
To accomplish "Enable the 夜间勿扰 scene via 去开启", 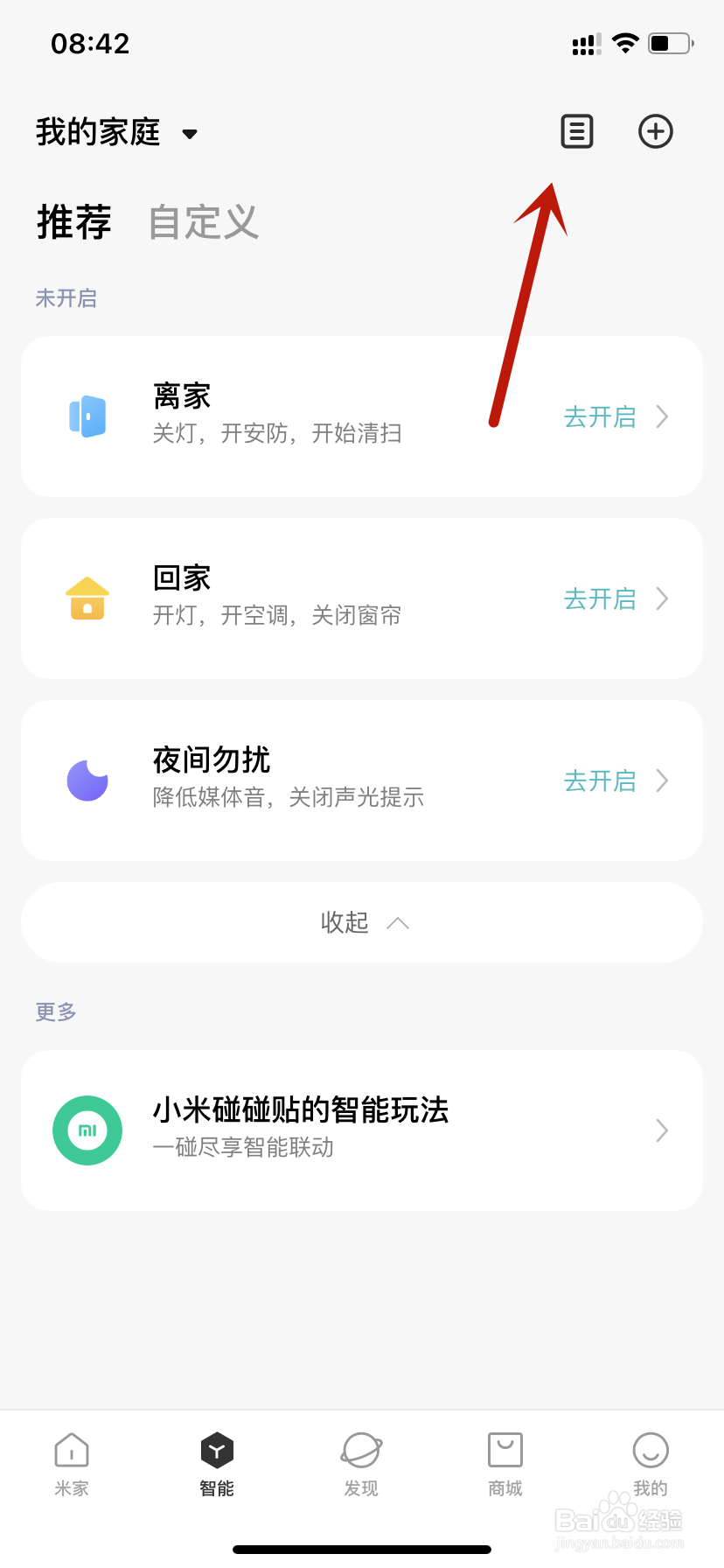I will click(615, 781).
